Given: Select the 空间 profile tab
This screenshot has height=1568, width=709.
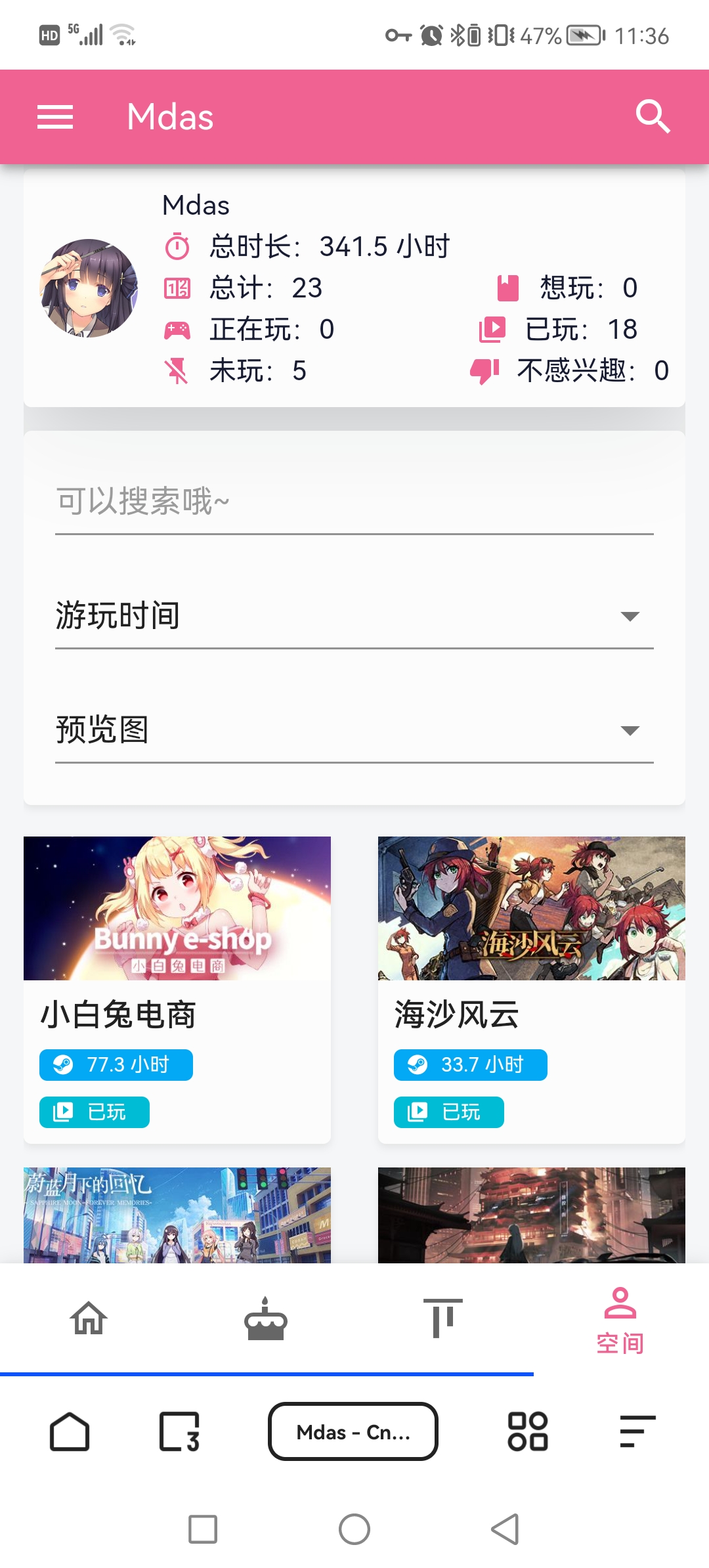Looking at the screenshot, I should pos(620,1320).
